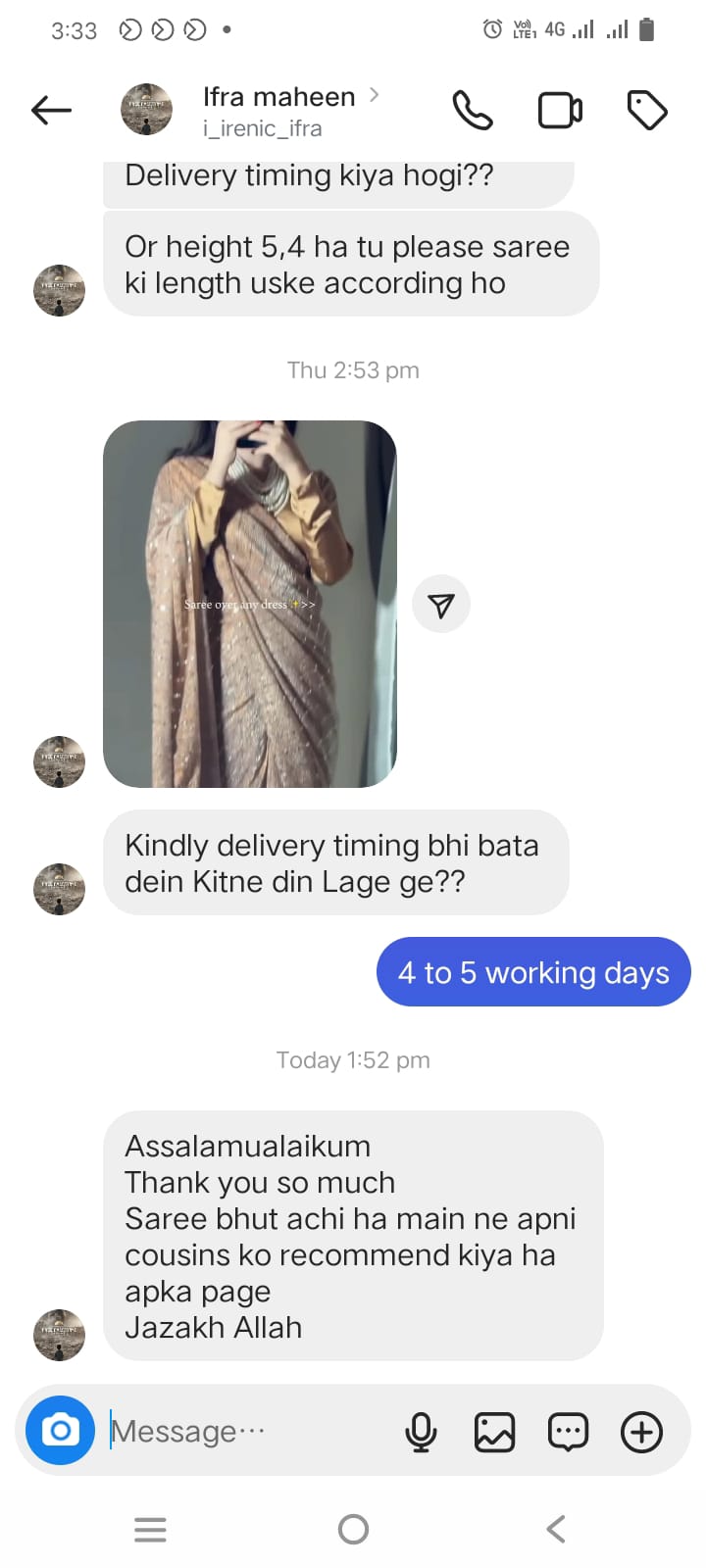The width and height of the screenshot is (706, 1568).
Task: Start a voice call with Ifra maheen
Action: [x=472, y=111]
